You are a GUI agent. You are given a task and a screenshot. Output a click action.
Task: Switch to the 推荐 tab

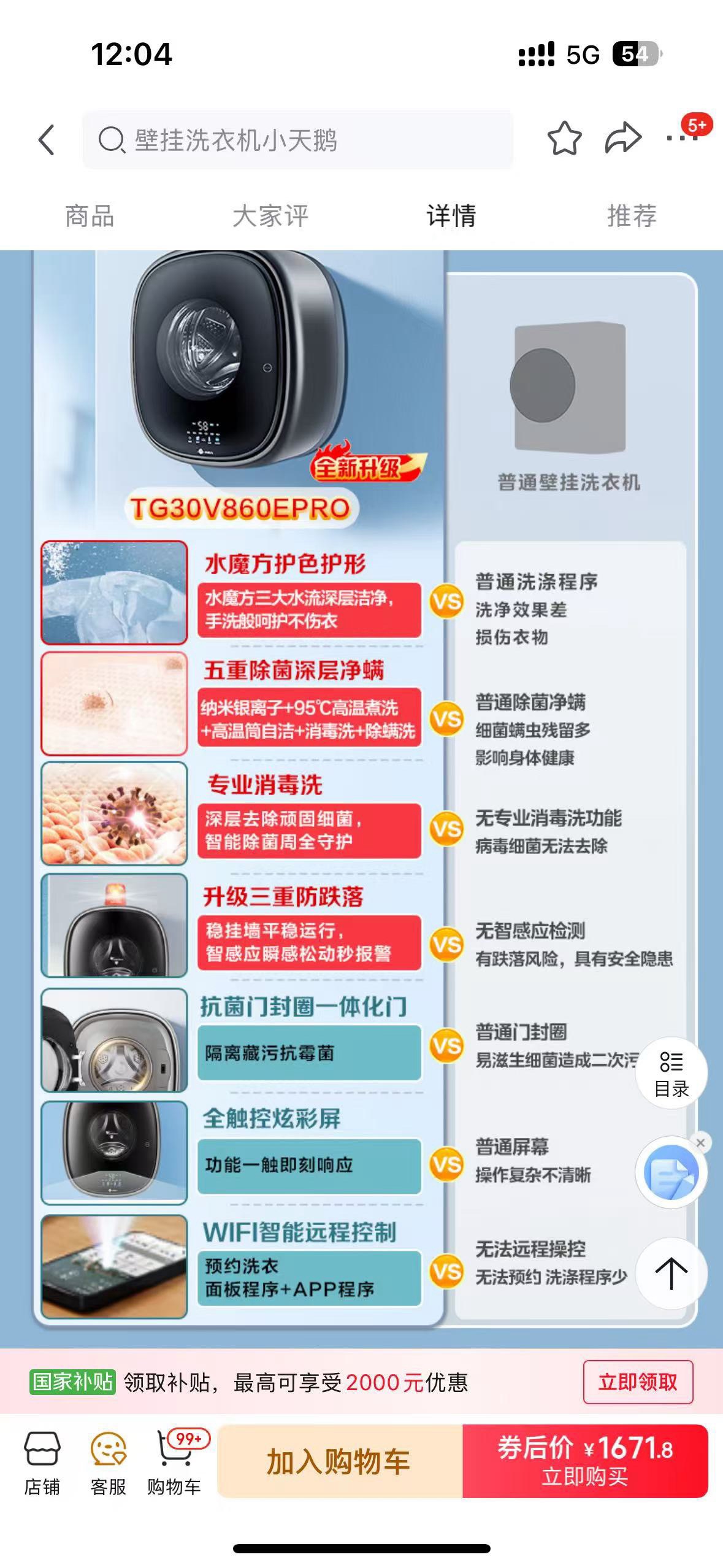point(632,217)
